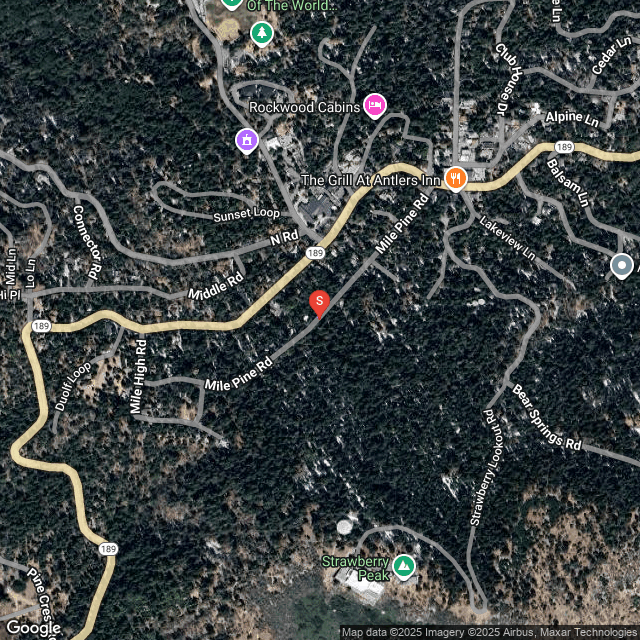Screen dimensions: 640x640
Task: Select the green tree park pin
Action: pos(262,34)
